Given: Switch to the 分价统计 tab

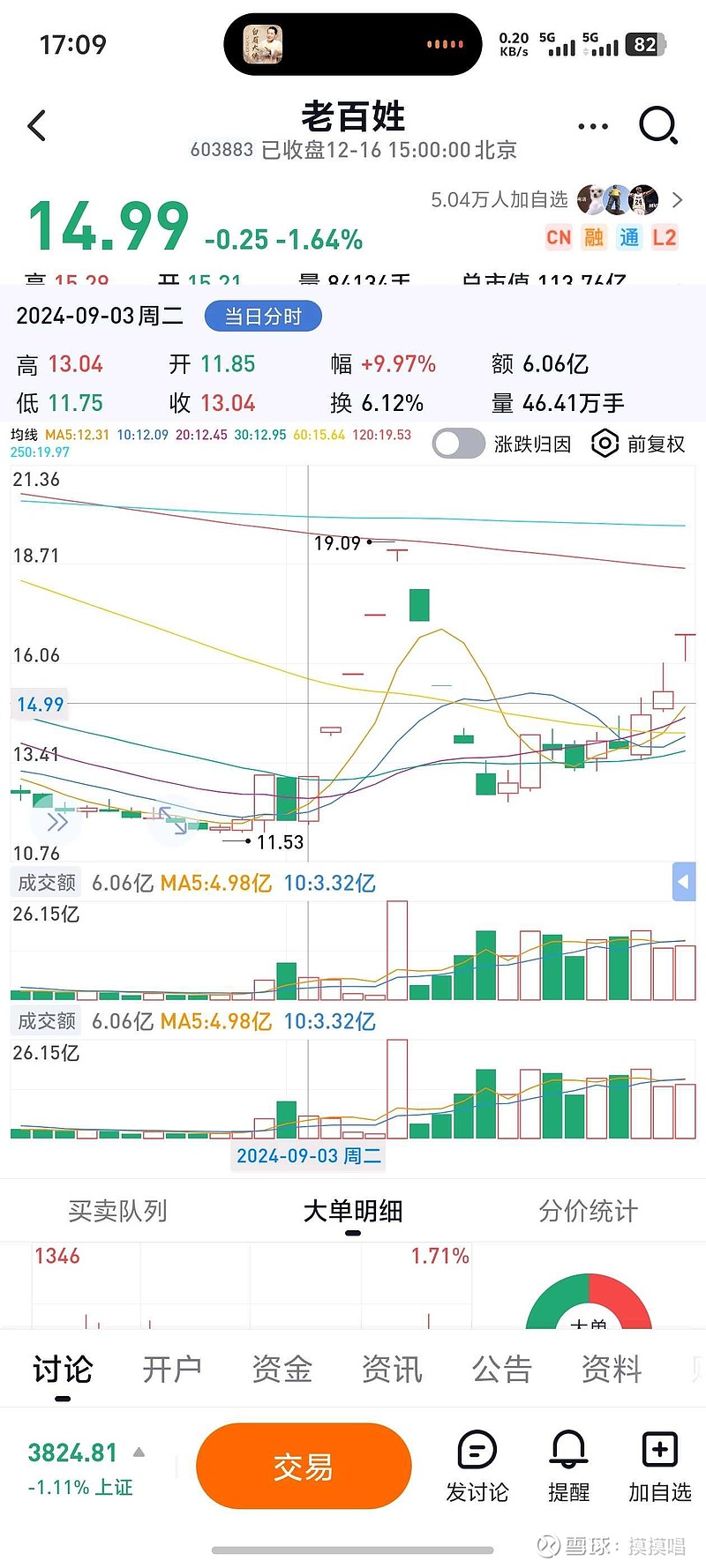Looking at the screenshot, I should pyautogui.click(x=588, y=1211).
